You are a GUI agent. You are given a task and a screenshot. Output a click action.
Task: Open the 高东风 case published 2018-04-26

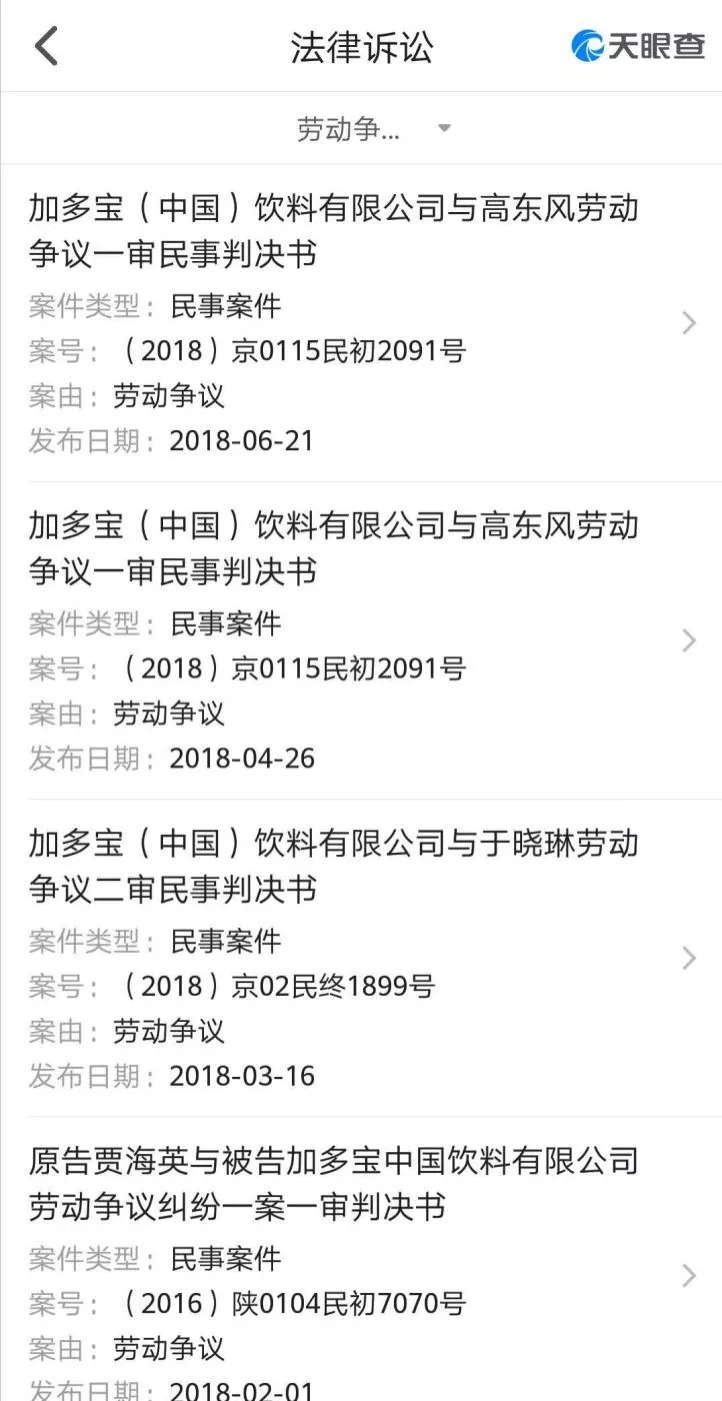(360, 640)
